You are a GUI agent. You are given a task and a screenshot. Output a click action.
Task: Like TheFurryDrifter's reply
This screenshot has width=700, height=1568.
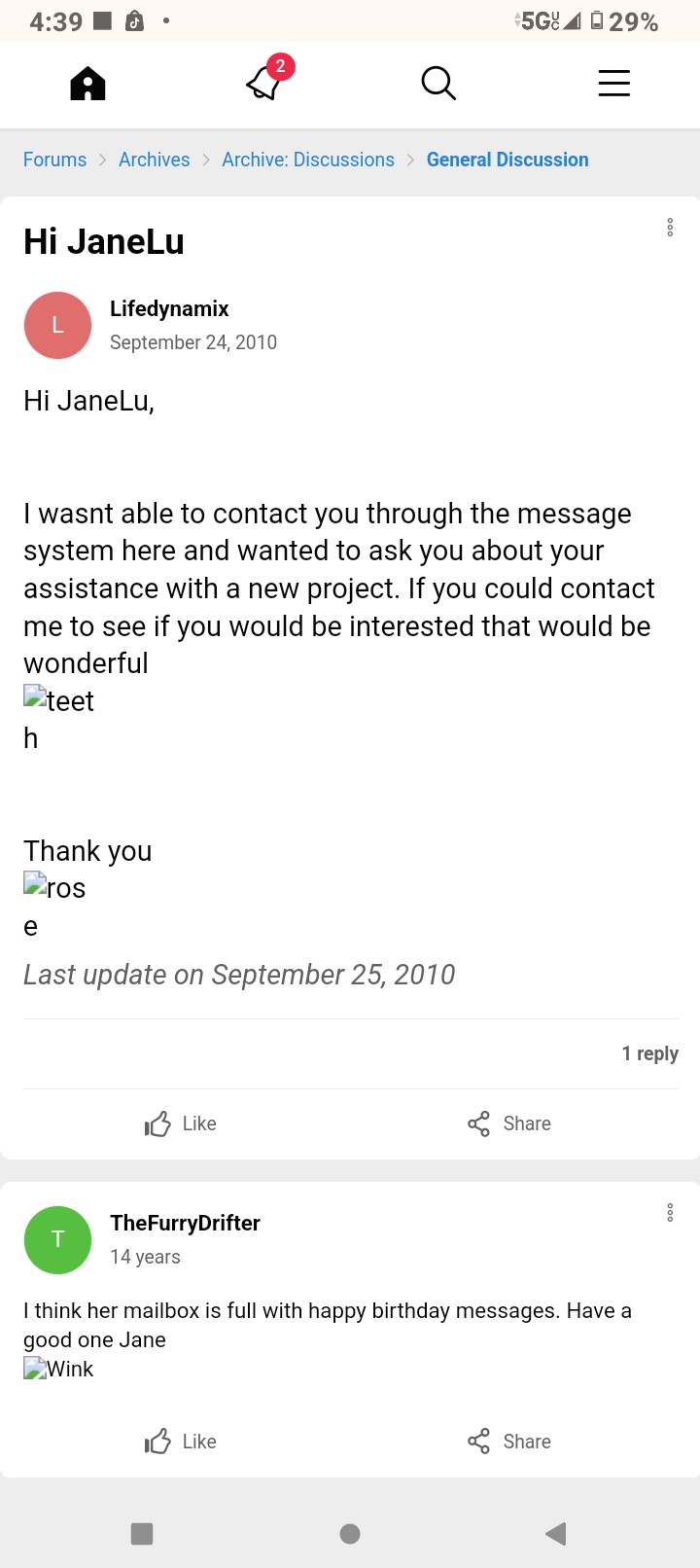pyautogui.click(x=181, y=1442)
